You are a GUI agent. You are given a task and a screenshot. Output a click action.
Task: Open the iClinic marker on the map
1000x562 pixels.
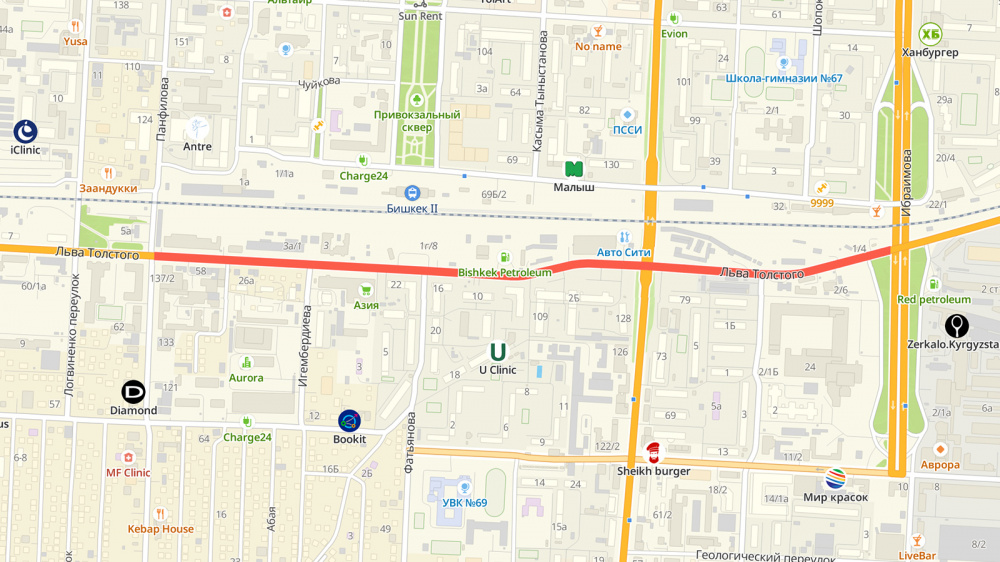(x=25, y=131)
